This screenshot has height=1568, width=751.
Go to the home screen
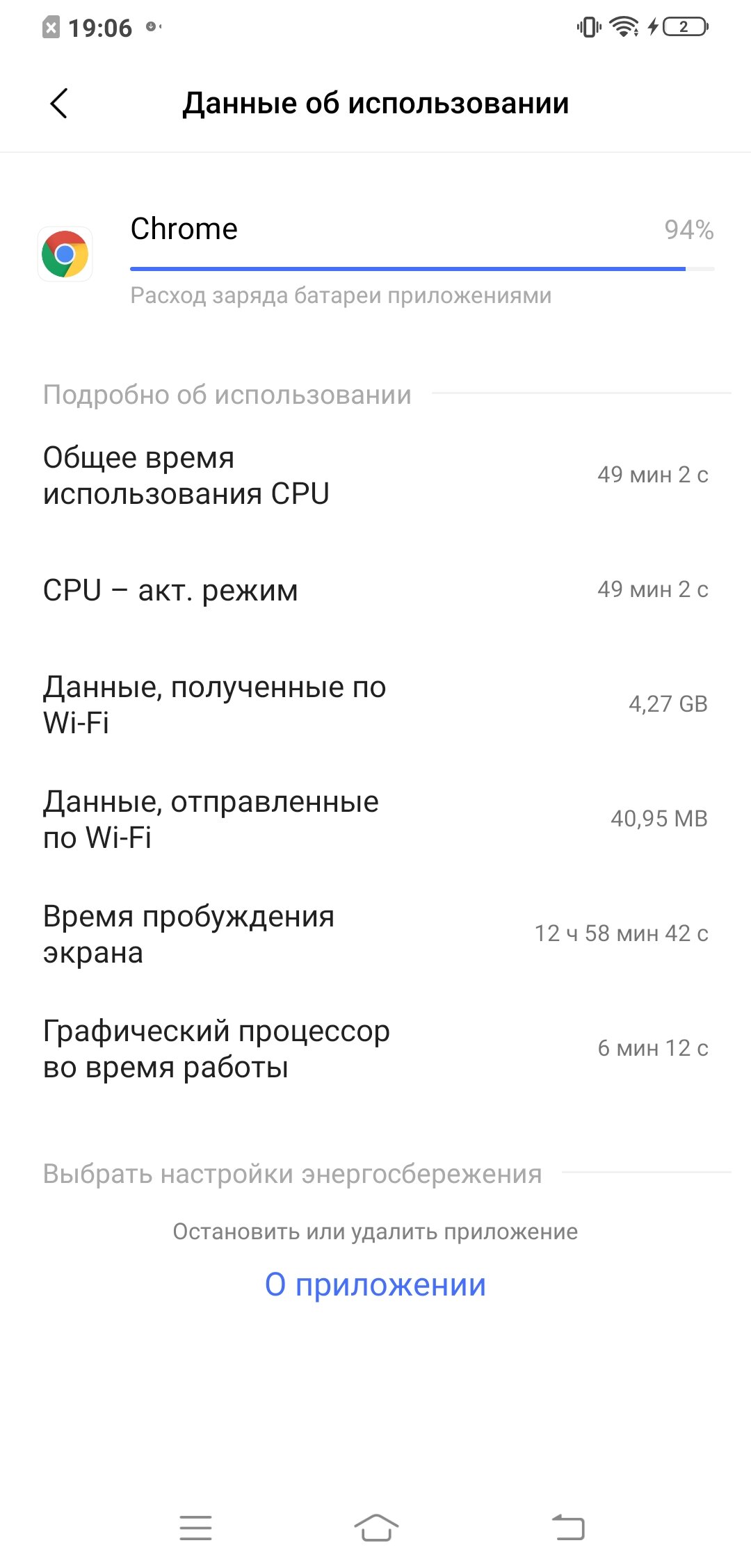pyautogui.click(x=376, y=1528)
